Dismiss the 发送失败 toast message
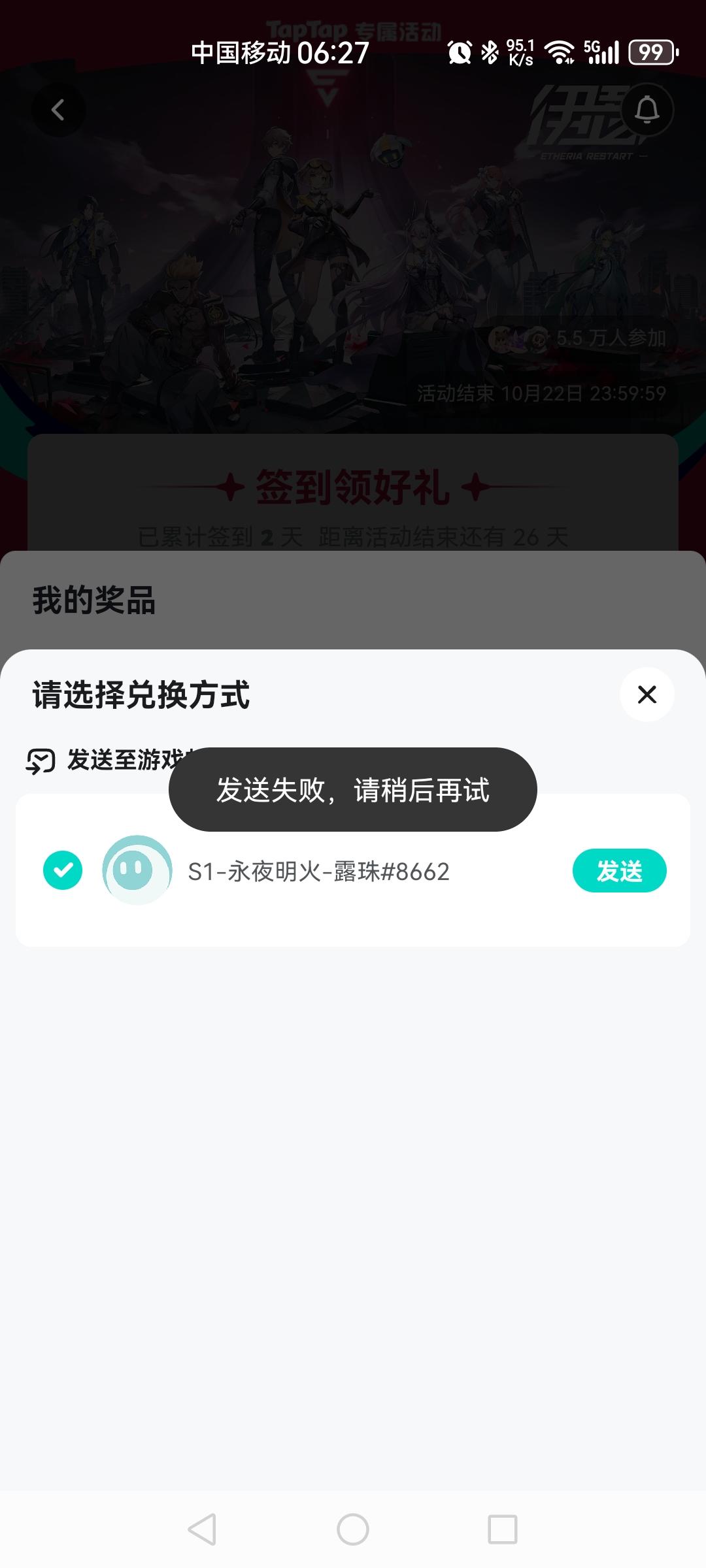 pyautogui.click(x=353, y=789)
